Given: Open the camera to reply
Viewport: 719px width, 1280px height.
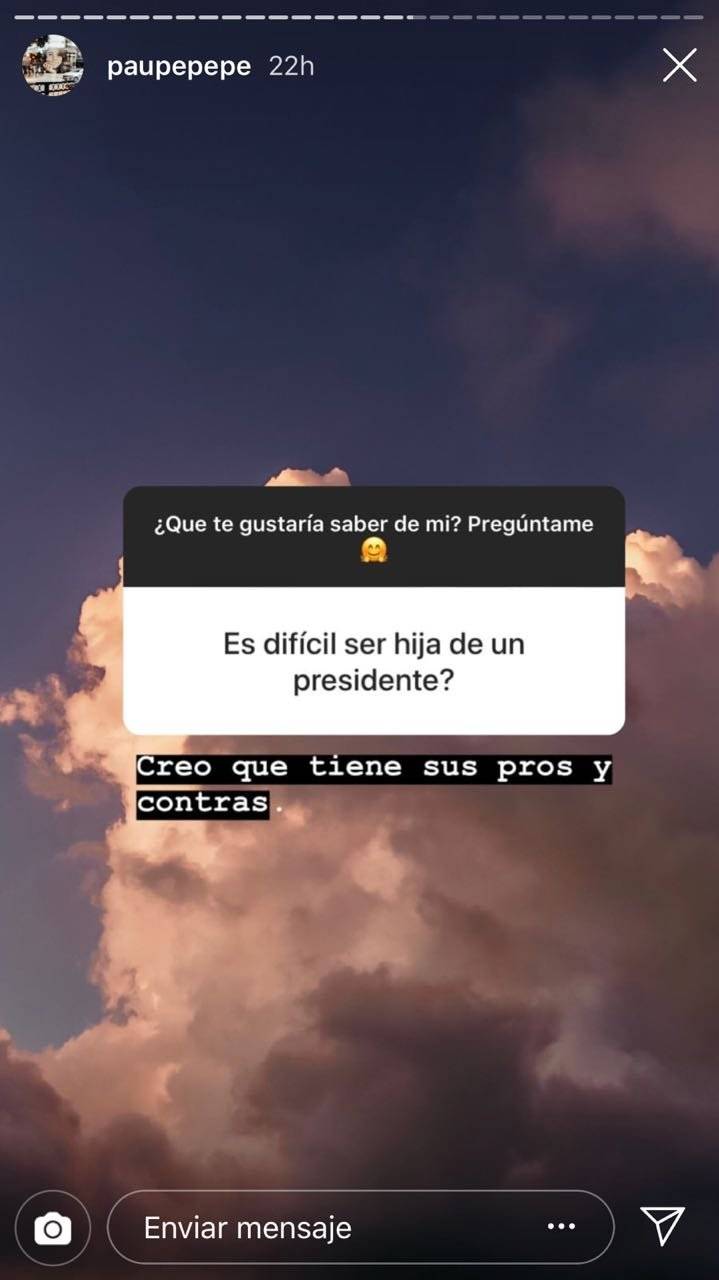Looking at the screenshot, I should click(x=52, y=1227).
